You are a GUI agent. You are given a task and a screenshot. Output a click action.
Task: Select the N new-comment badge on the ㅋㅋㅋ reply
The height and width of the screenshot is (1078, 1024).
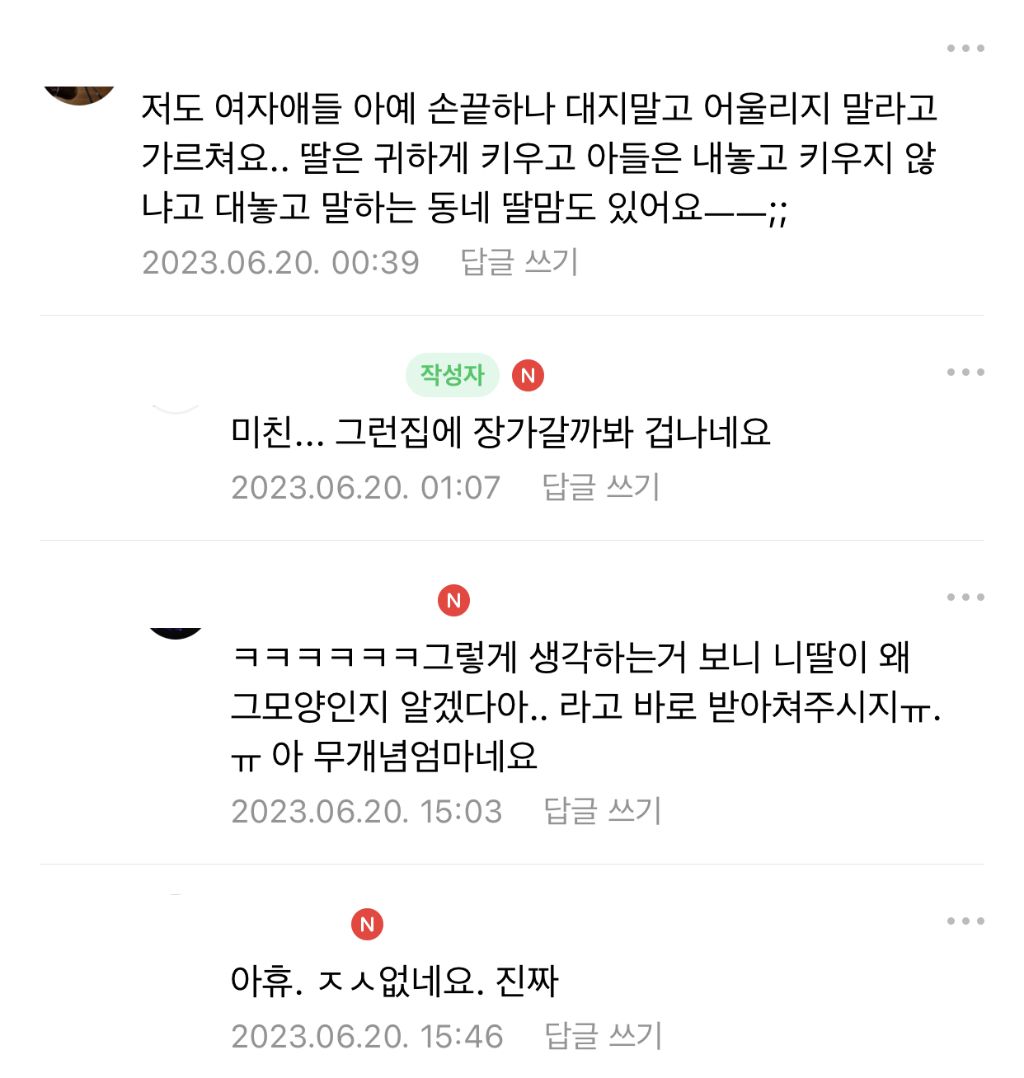(x=456, y=600)
